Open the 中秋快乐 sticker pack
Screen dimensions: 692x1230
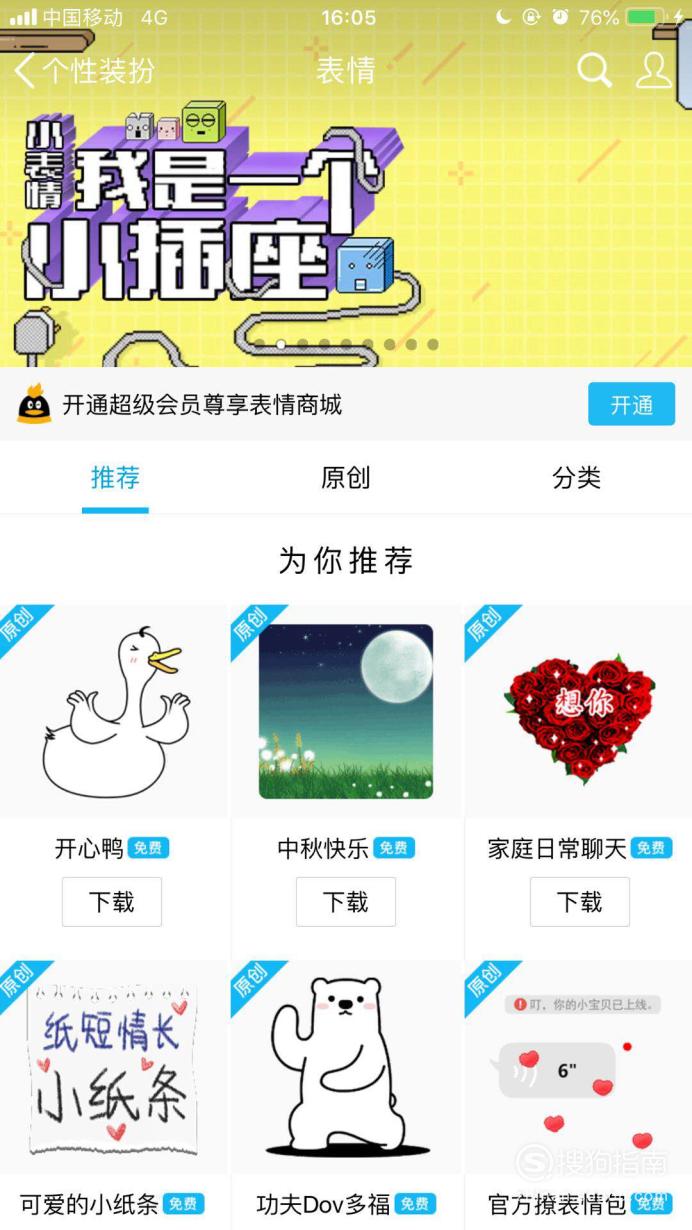[x=346, y=712]
